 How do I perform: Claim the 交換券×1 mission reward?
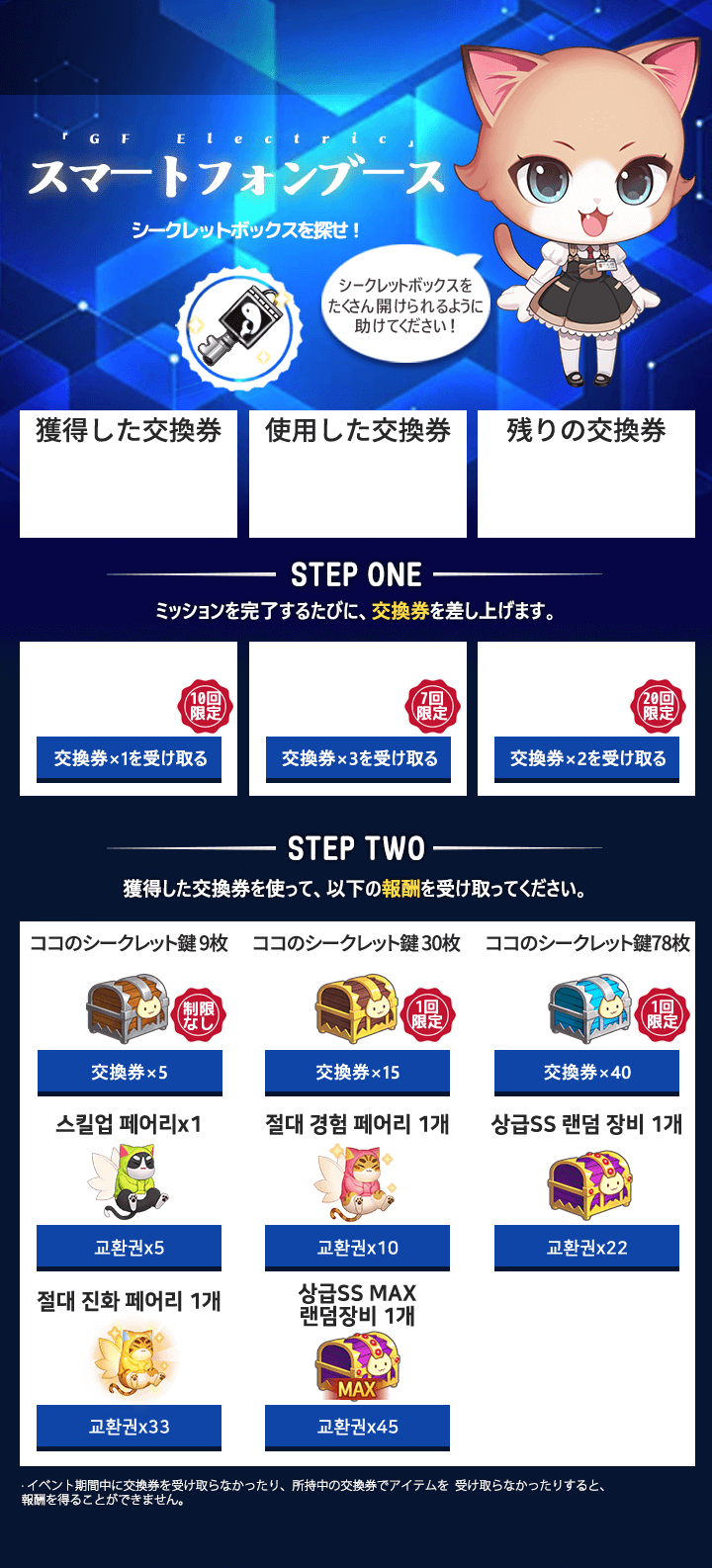pyautogui.click(x=130, y=759)
